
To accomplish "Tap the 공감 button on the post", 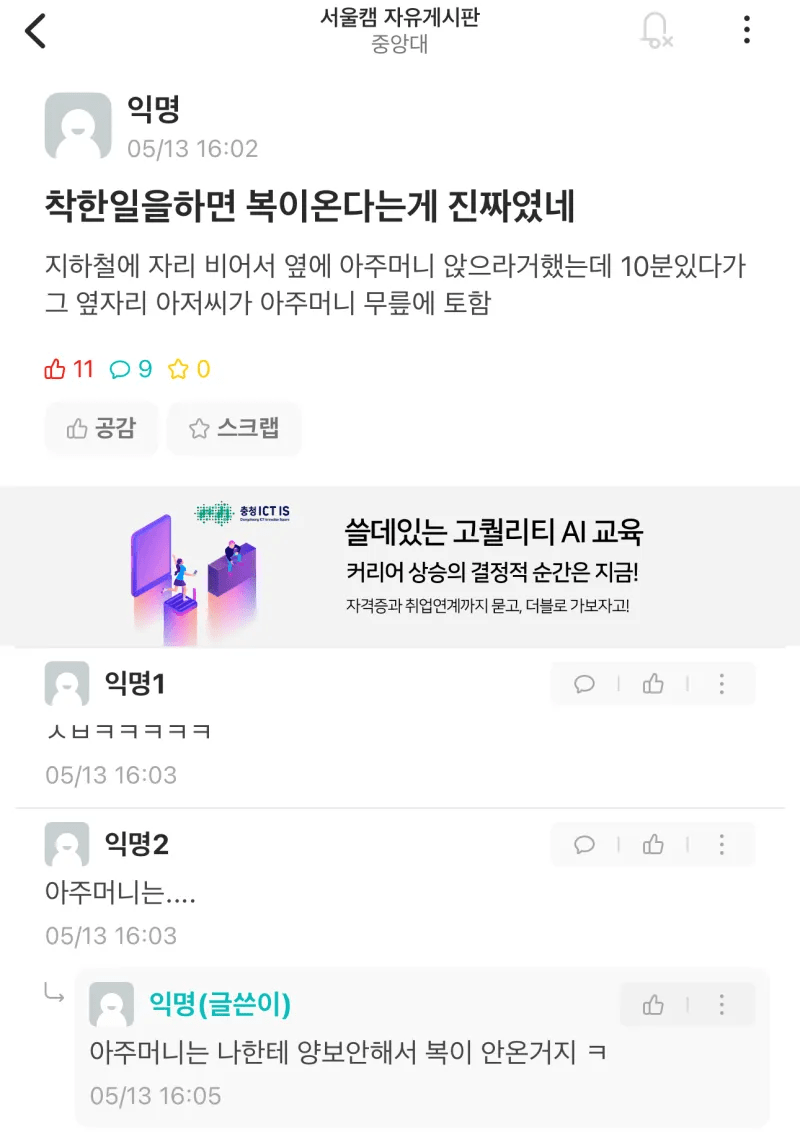I will [x=101, y=429].
